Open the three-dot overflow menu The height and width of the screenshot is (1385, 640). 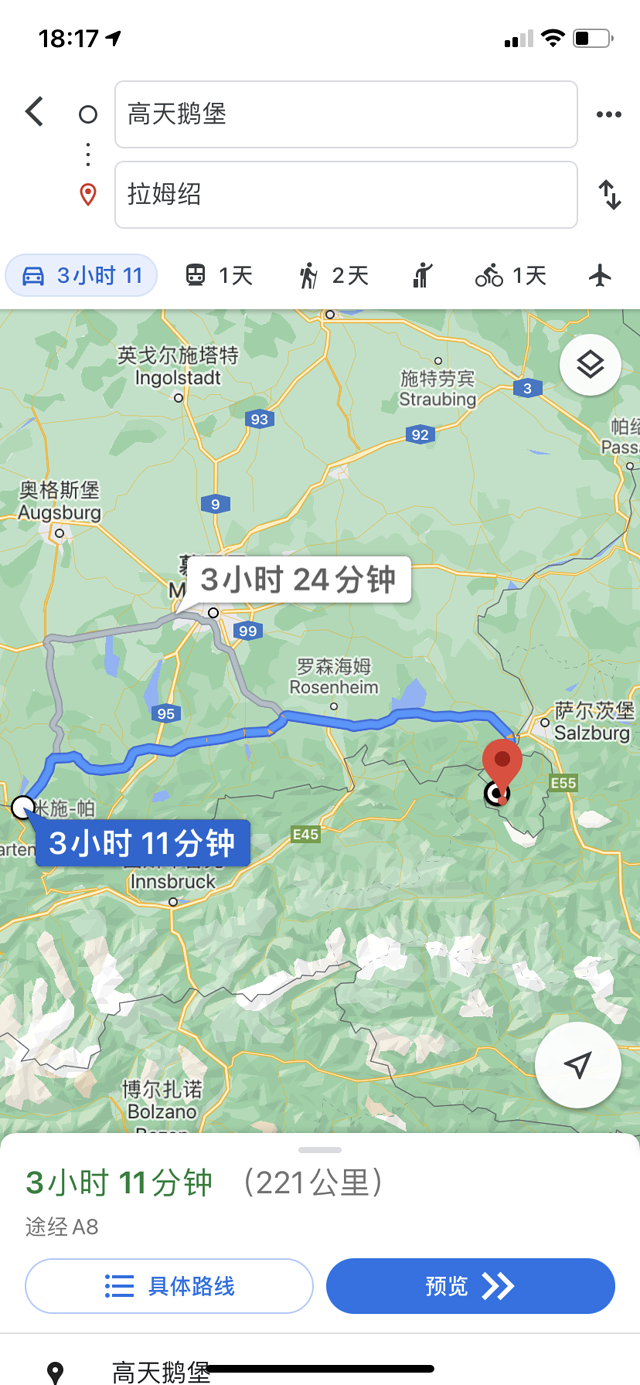click(x=608, y=114)
